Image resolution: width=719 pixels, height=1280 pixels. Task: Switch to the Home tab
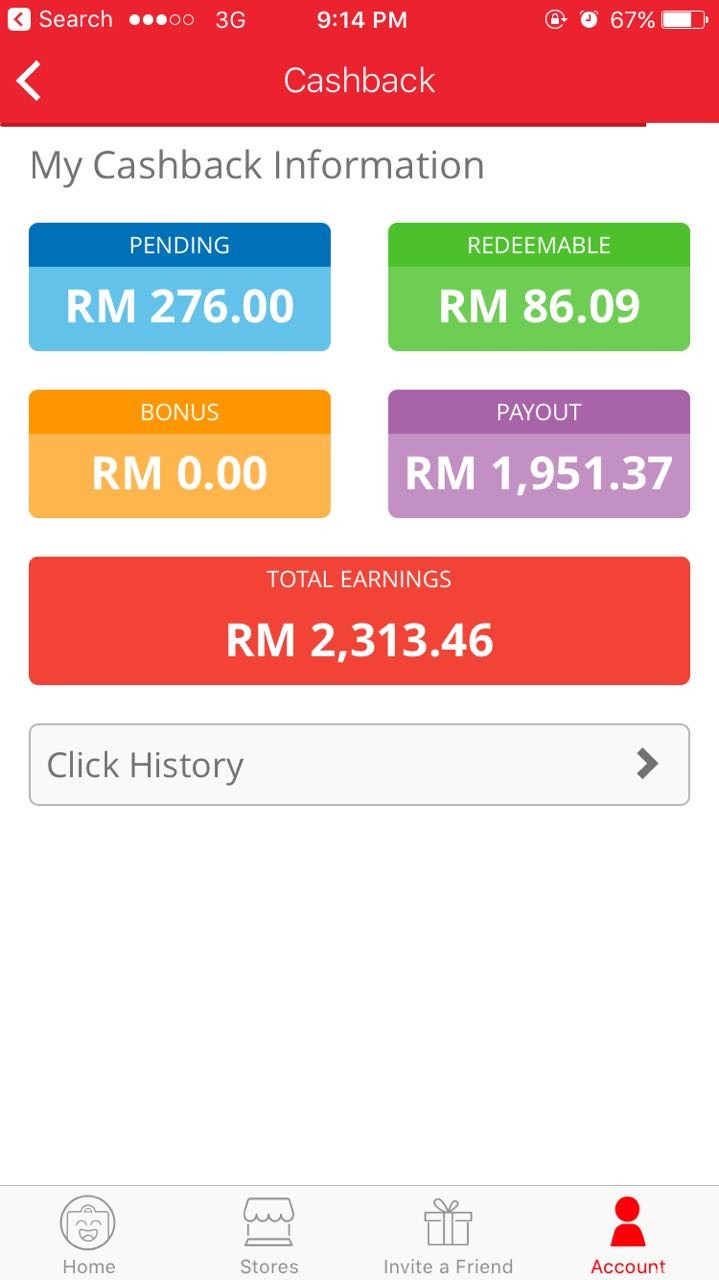click(x=88, y=1235)
